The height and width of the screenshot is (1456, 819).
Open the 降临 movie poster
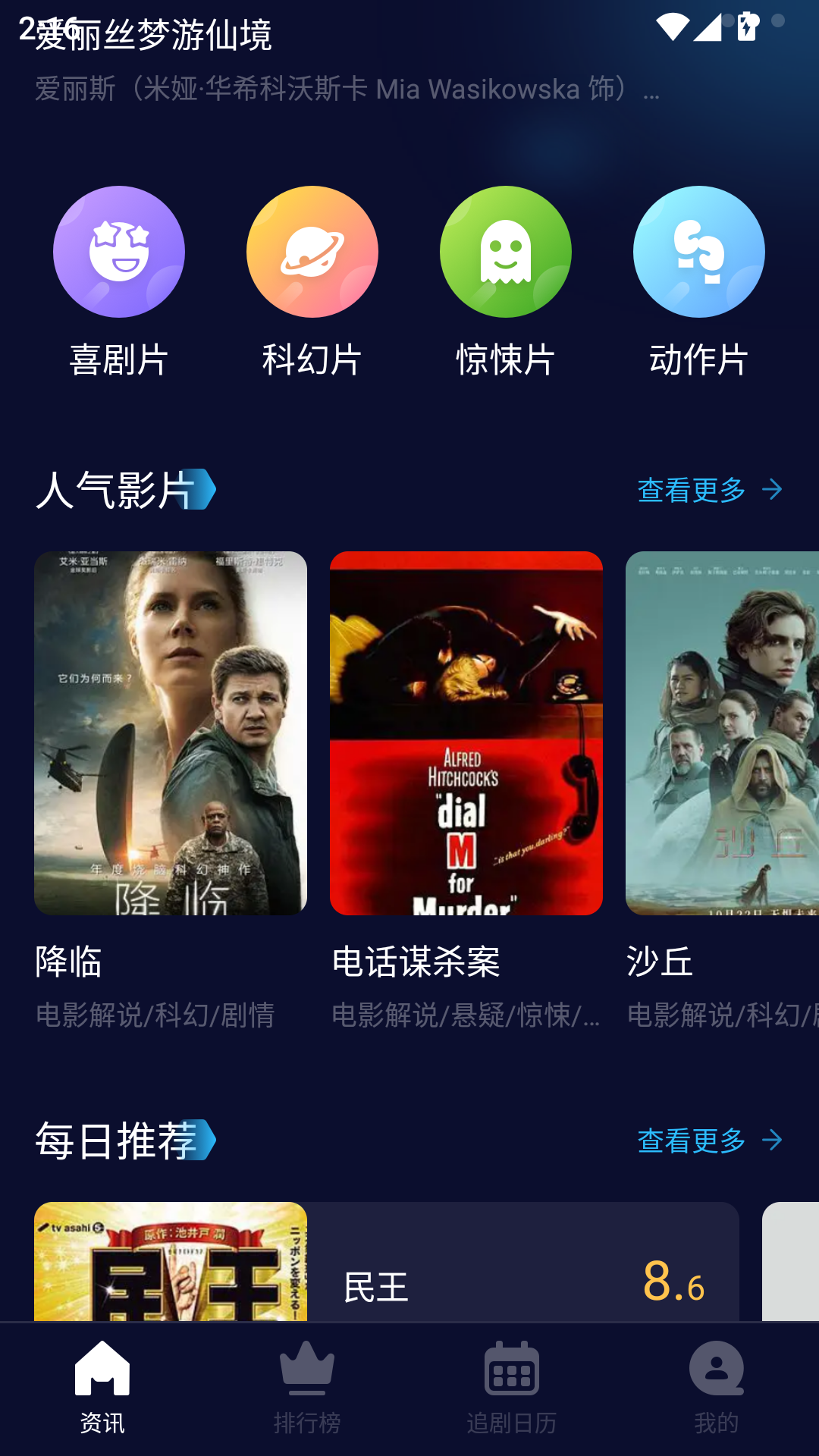pyautogui.click(x=169, y=732)
